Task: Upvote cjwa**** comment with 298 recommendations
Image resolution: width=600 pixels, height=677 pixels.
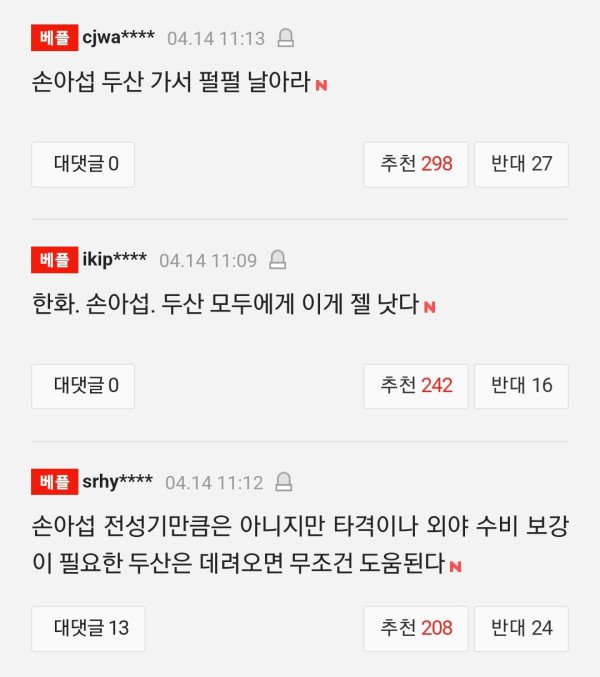Action: point(416,164)
